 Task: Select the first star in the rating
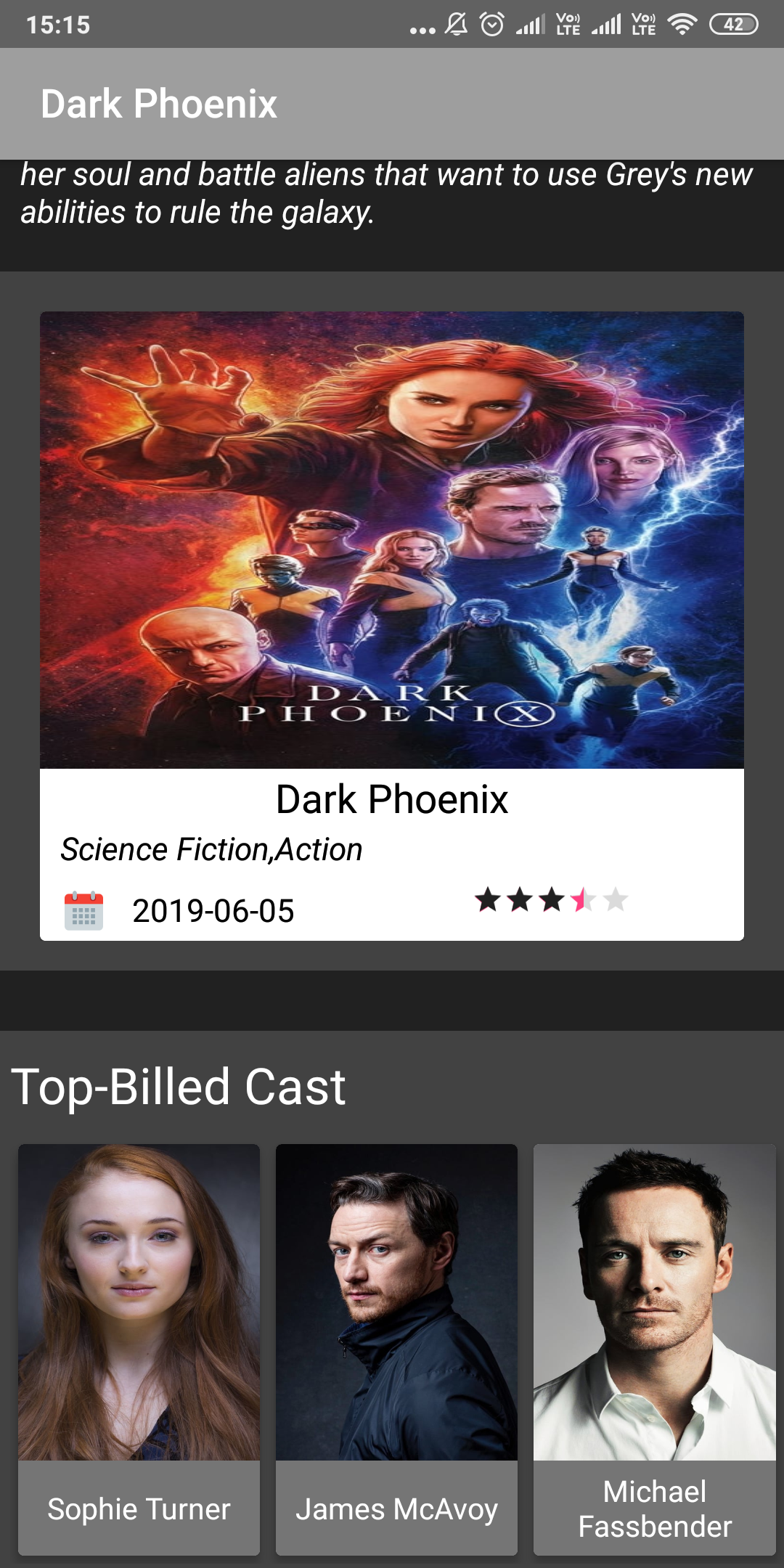(x=488, y=900)
